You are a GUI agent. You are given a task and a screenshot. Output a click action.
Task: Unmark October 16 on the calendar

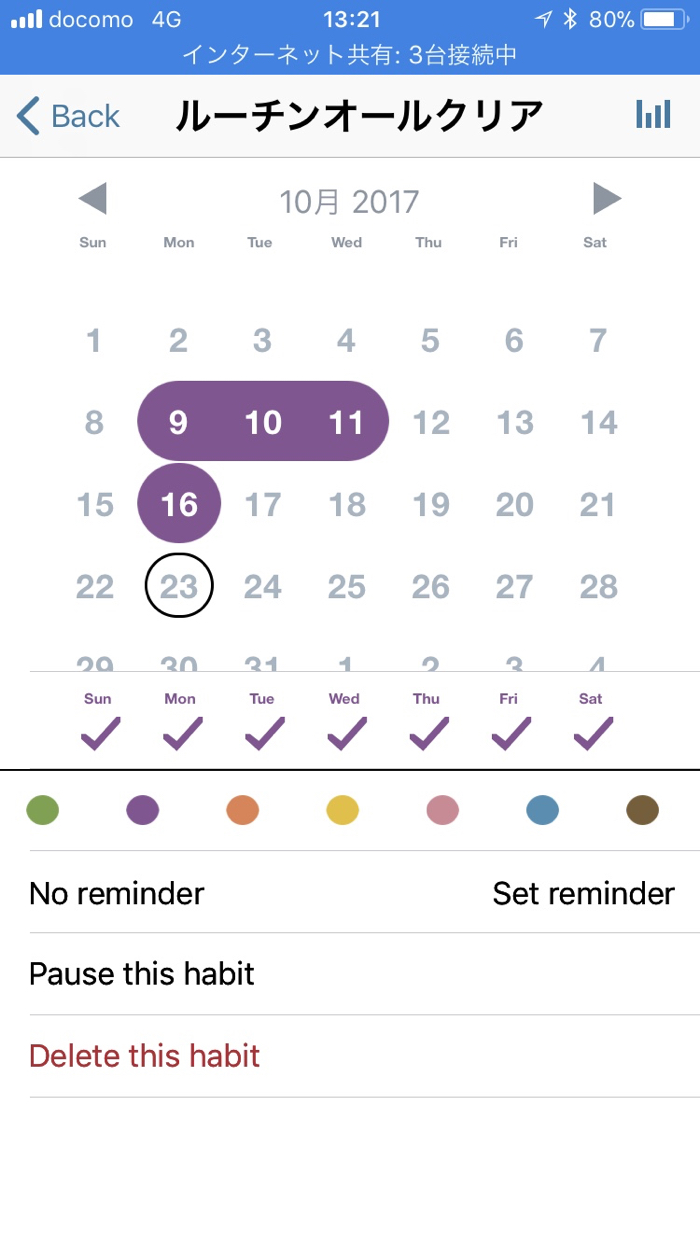(179, 504)
